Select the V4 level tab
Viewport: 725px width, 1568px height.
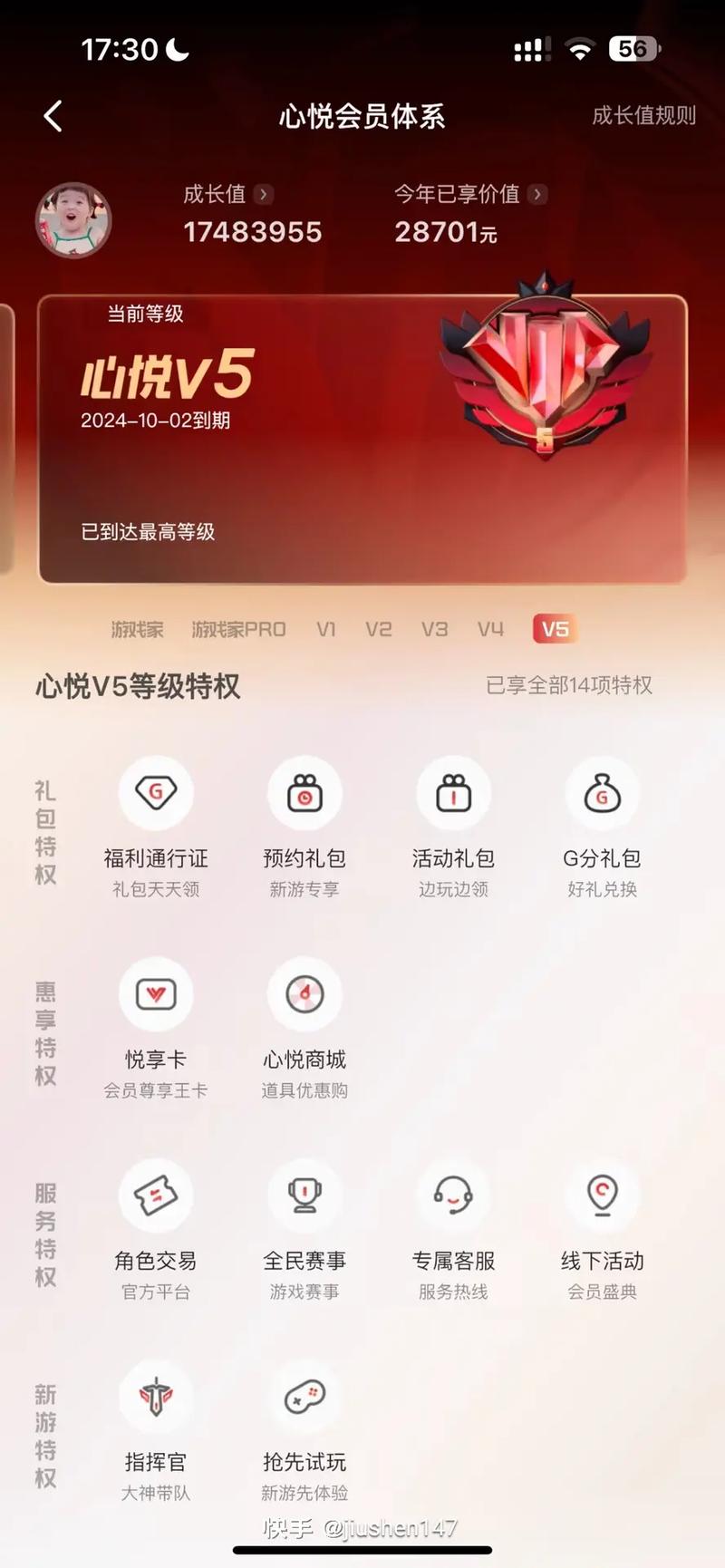pos(490,629)
